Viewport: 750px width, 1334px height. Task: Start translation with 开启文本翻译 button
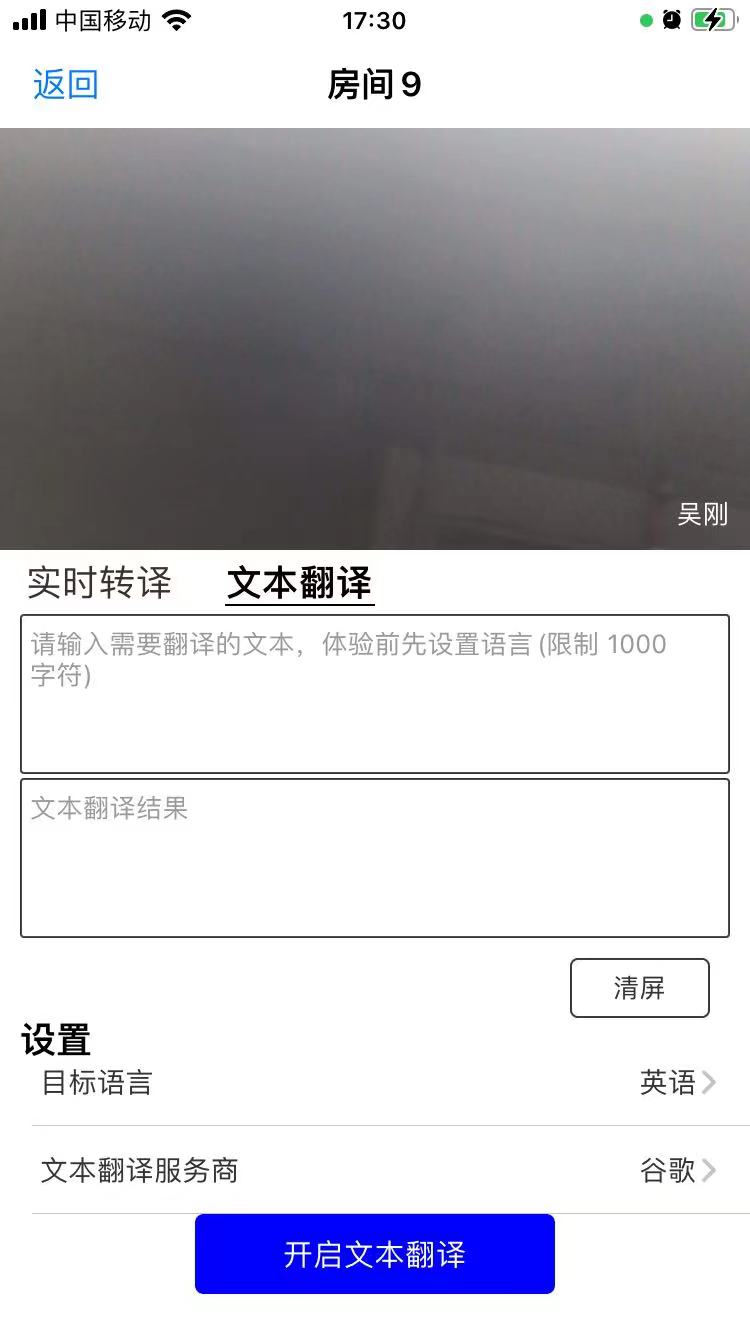(x=375, y=1254)
